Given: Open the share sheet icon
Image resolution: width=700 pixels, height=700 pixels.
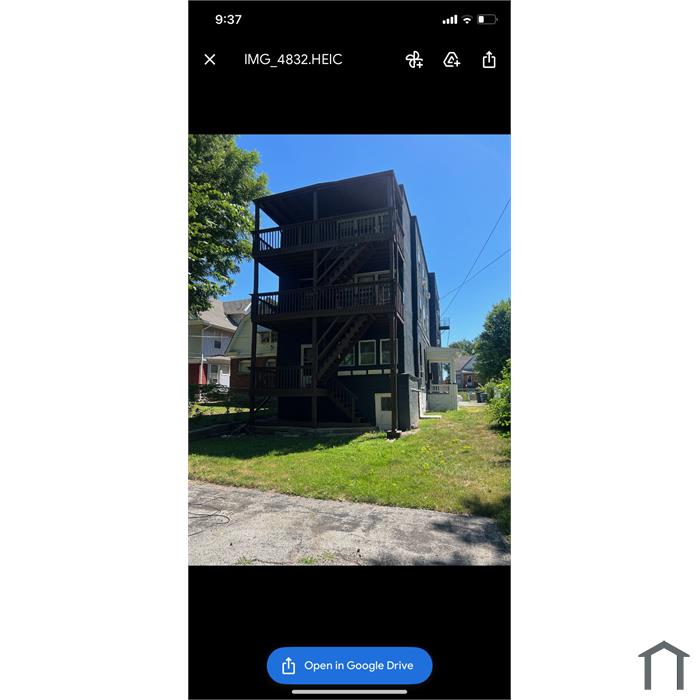Looking at the screenshot, I should tap(489, 60).
